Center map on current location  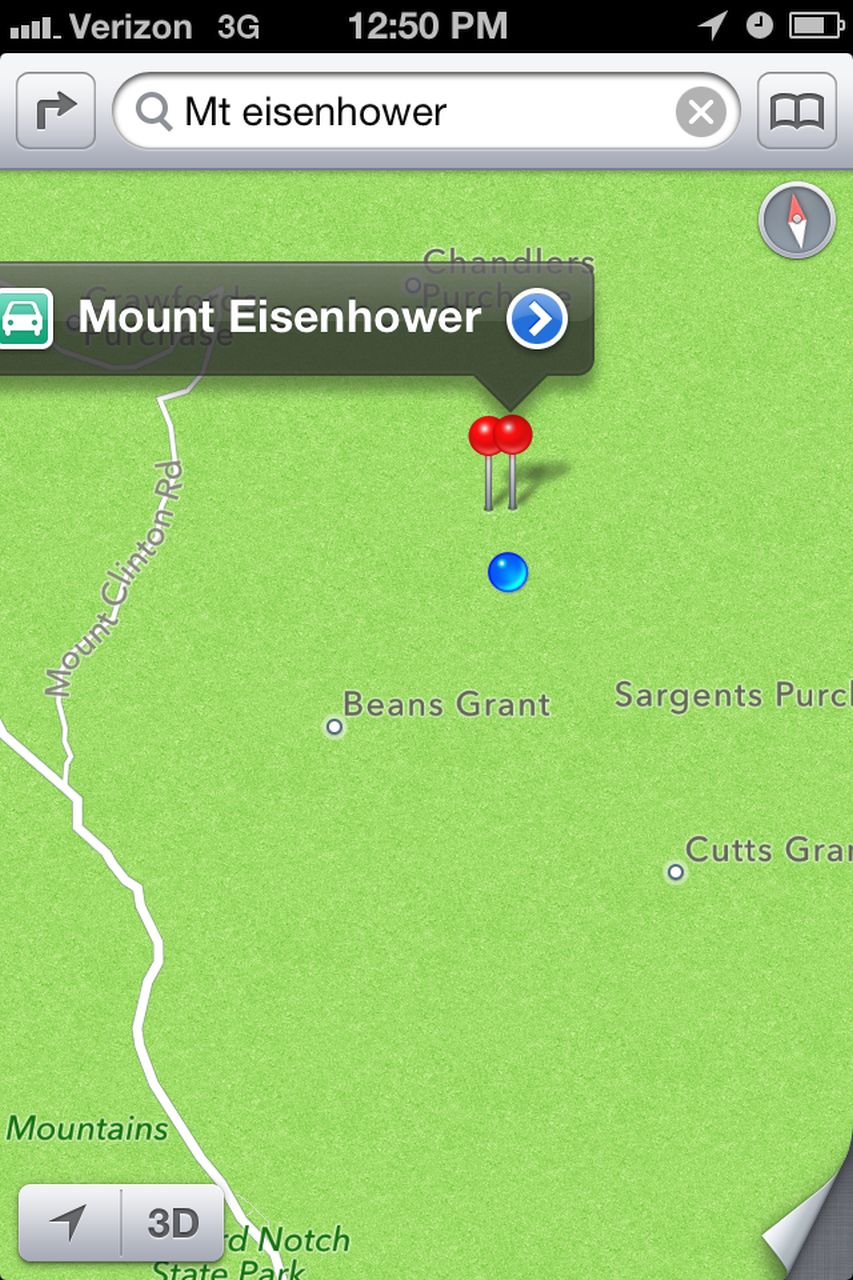point(69,1223)
